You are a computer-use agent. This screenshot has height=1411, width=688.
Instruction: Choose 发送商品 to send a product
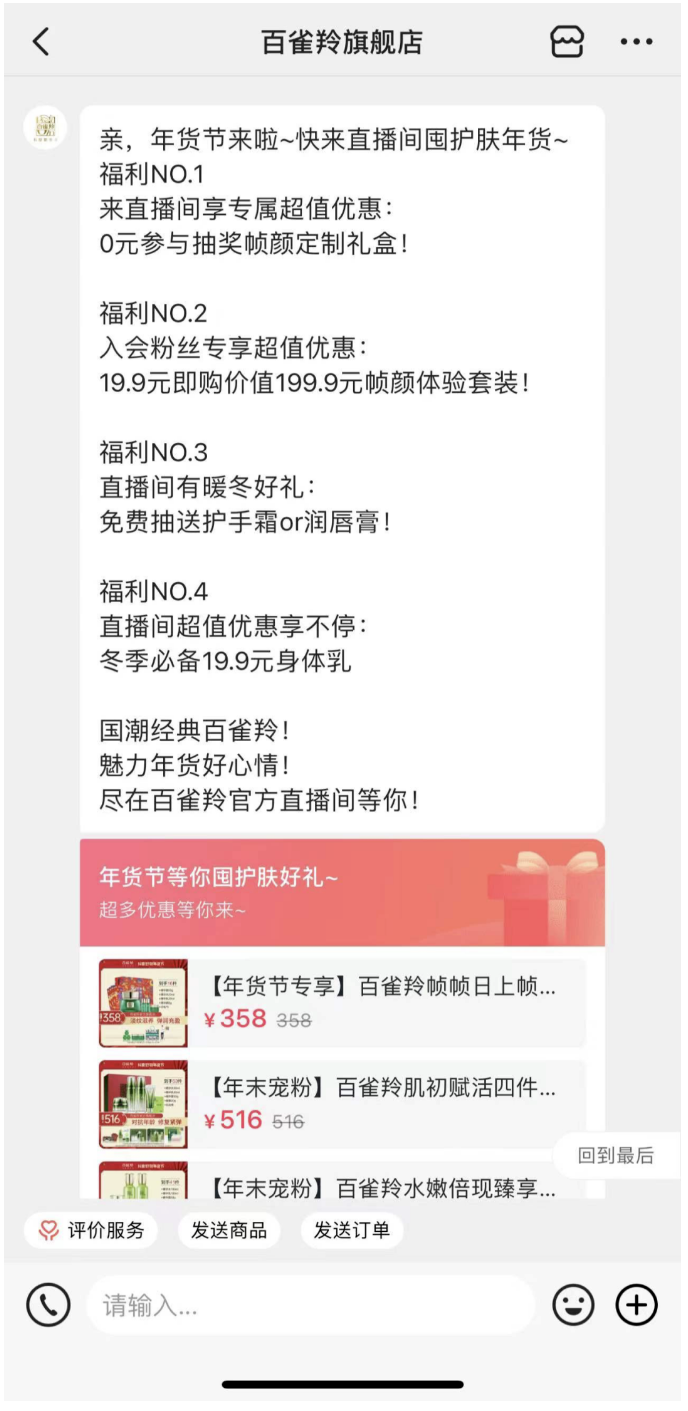coord(229,1230)
